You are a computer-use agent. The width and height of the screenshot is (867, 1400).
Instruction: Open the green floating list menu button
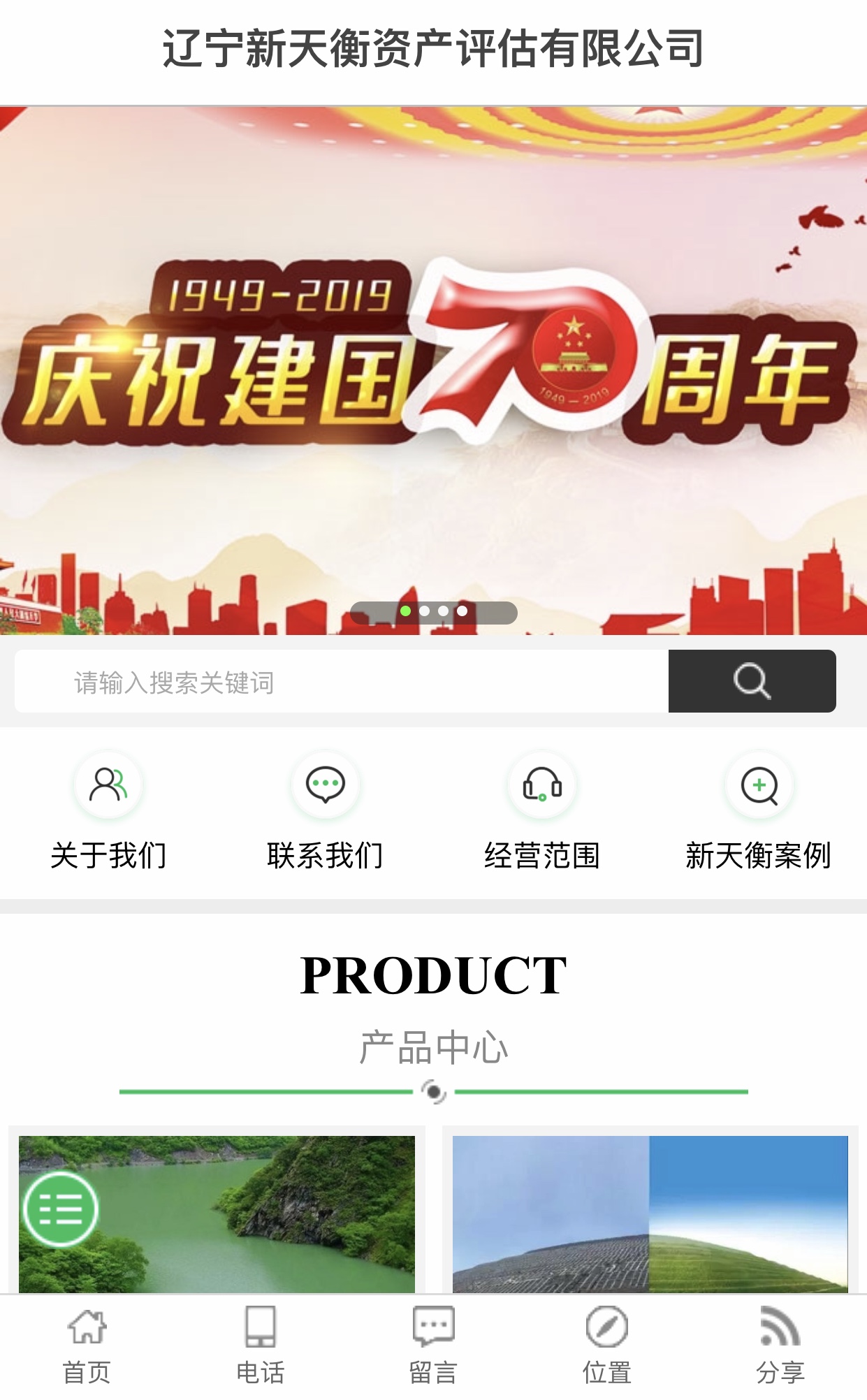click(61, 1209)
